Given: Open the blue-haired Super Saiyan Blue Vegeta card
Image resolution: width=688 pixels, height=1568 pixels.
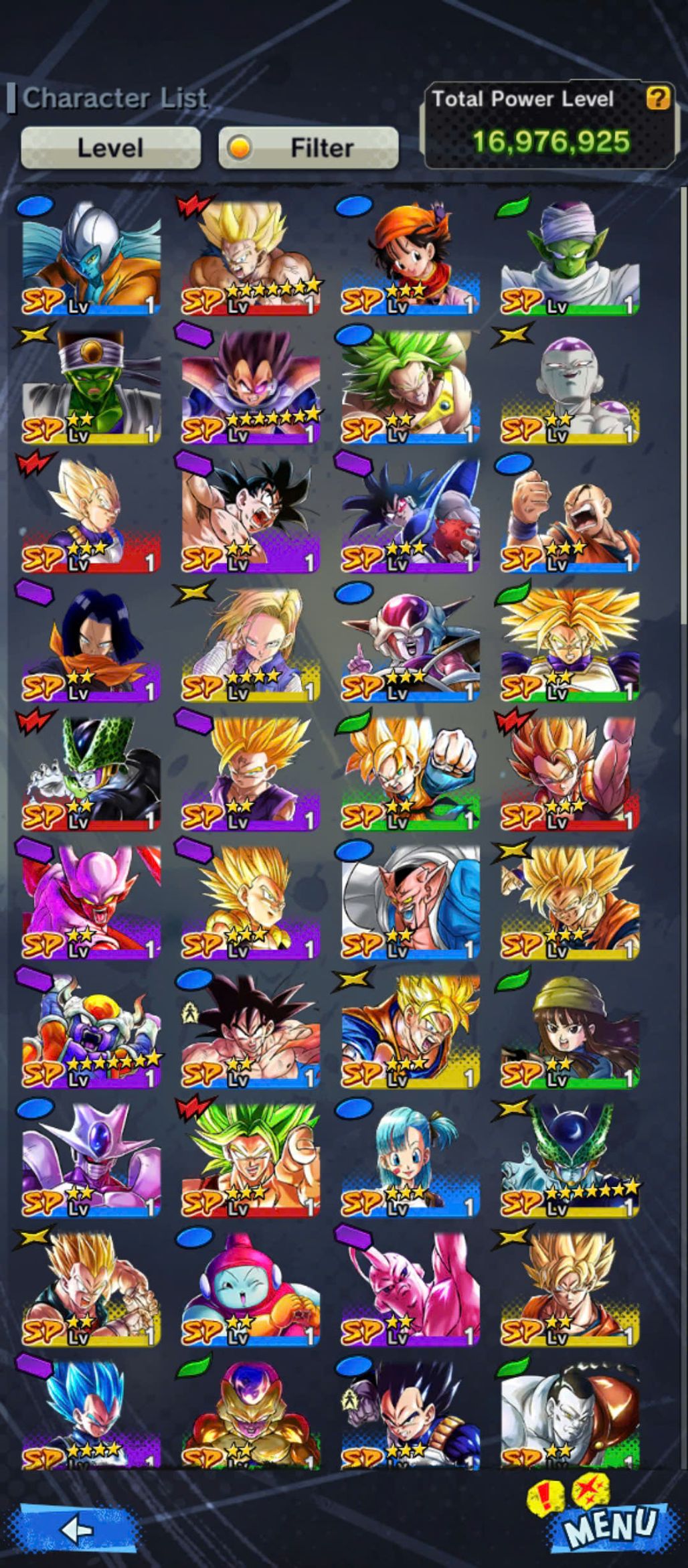Looking at the screenshot, I should pos(91,1413).
